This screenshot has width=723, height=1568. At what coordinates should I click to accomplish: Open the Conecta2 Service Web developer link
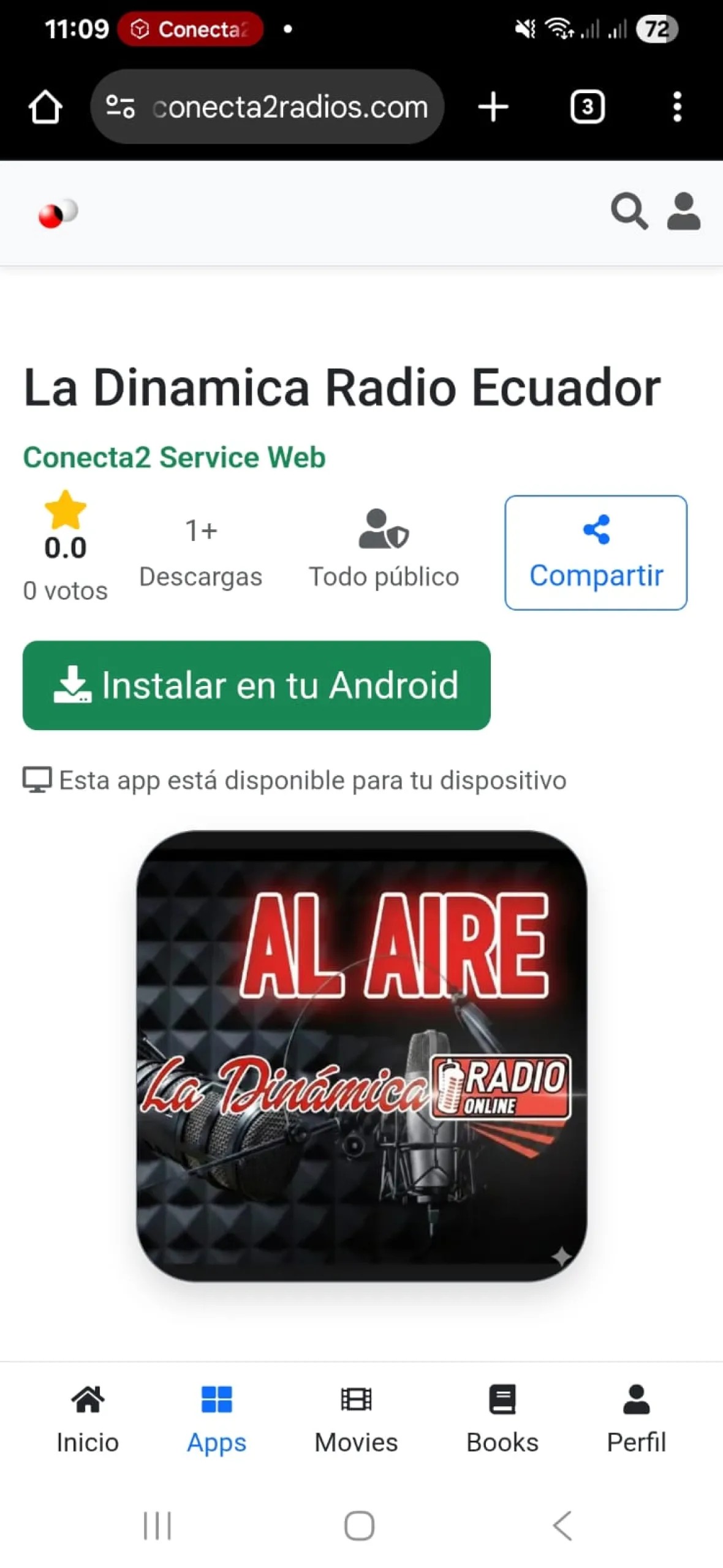pos(174,457)
